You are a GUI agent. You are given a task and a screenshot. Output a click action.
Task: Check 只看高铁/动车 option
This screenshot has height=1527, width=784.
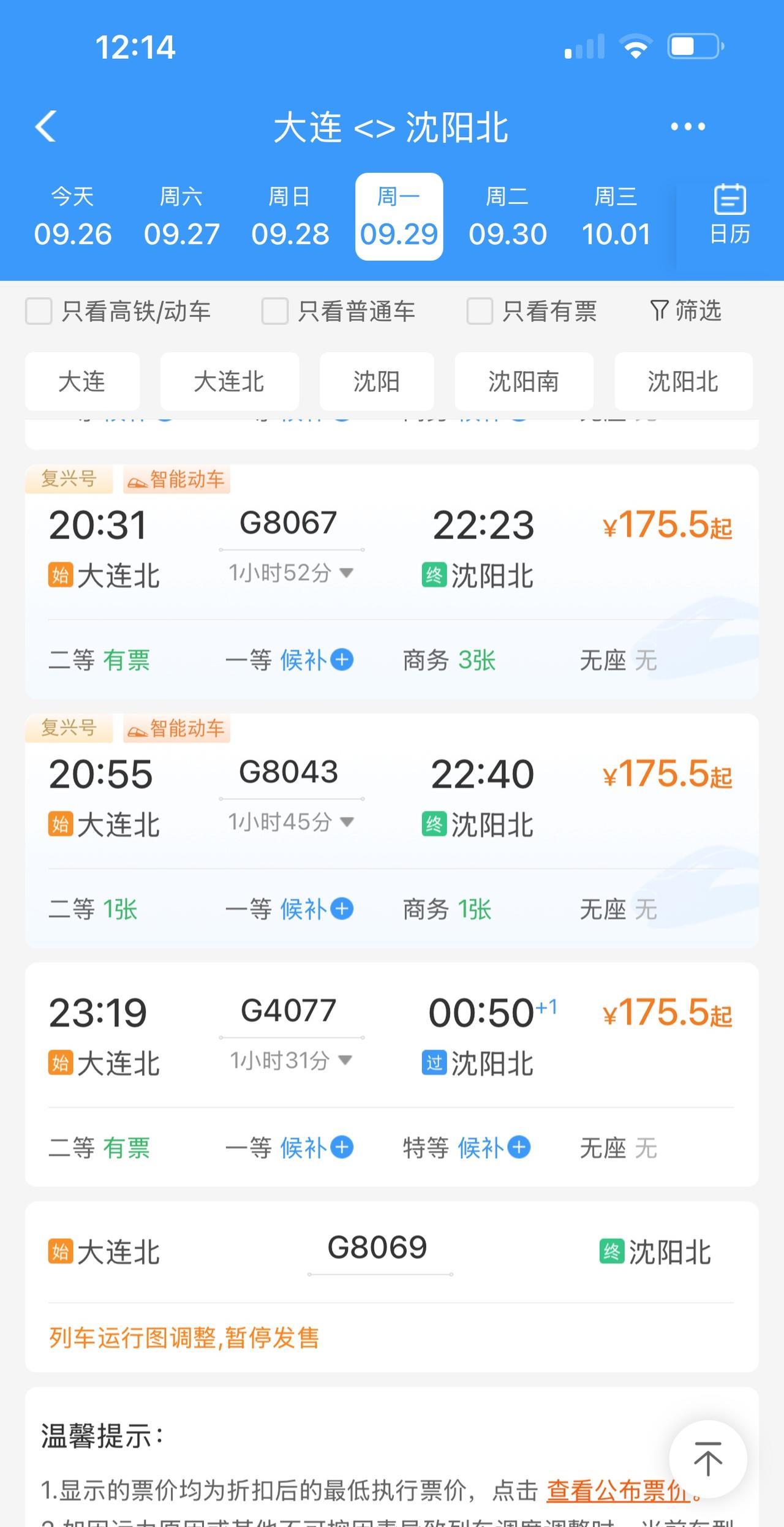click(39, 311)
